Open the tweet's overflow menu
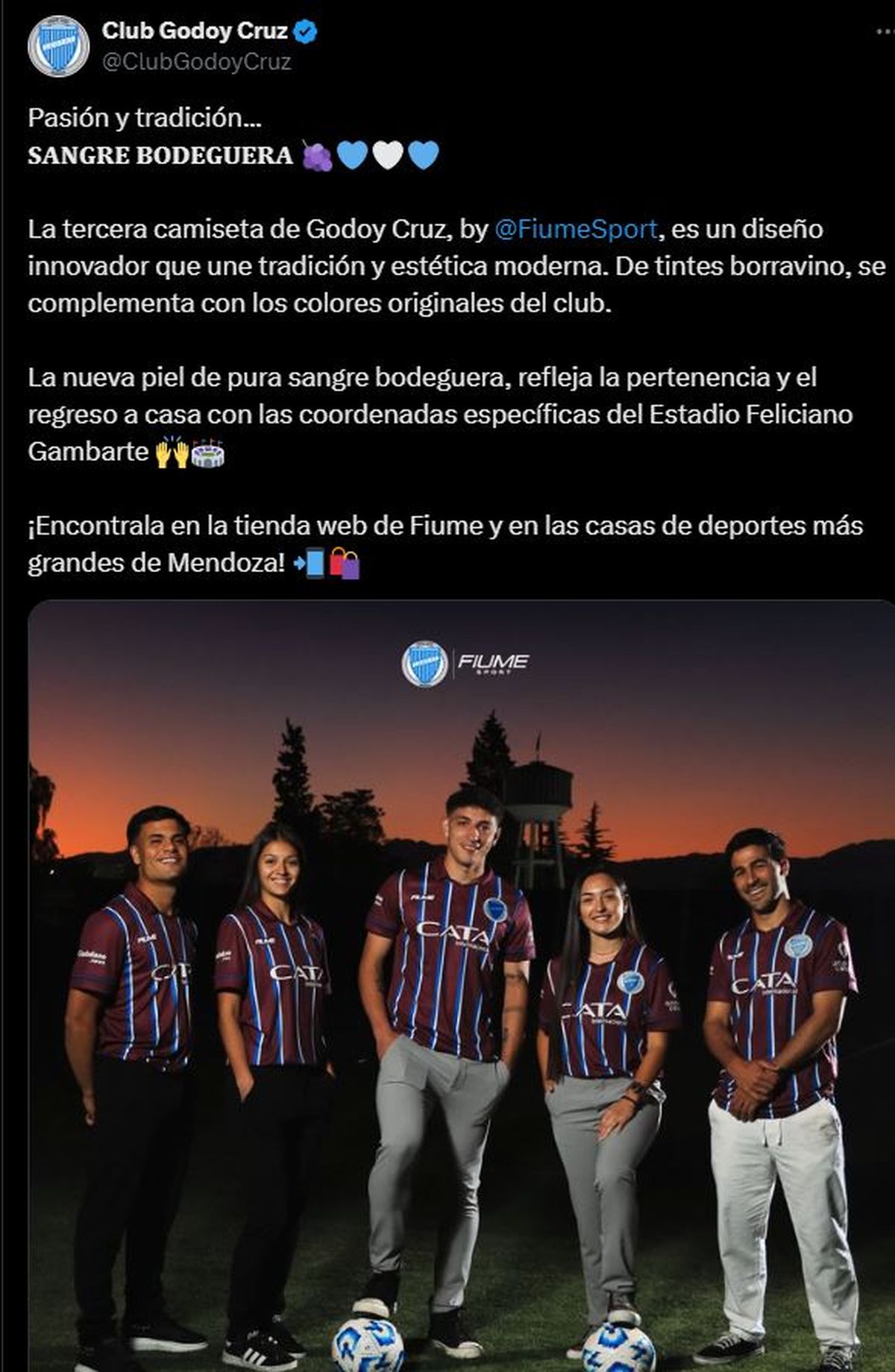The height and width of the screenshot is (1372, 895). tap(883, 31)
